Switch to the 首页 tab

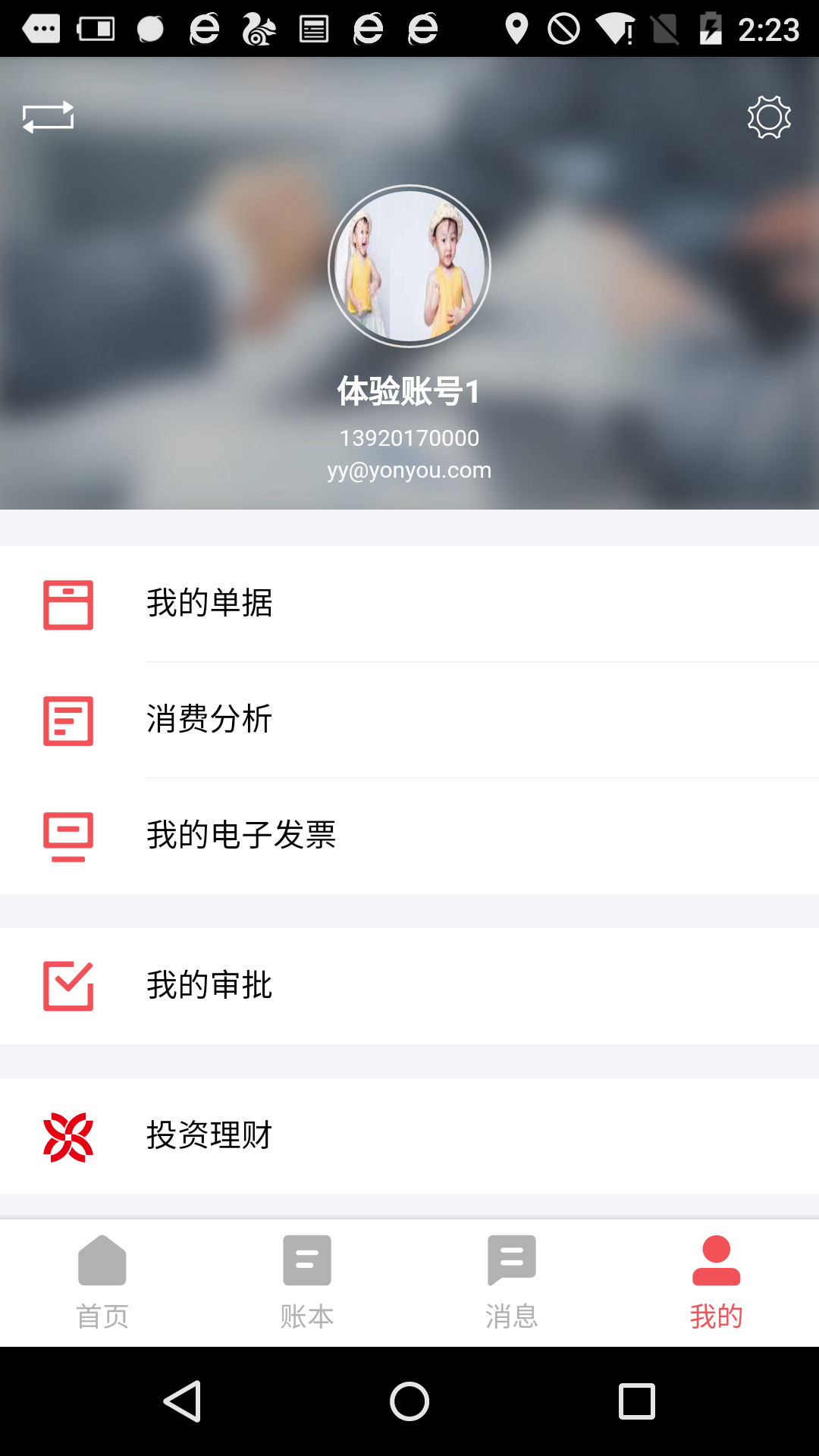(x=102, y=1282)
